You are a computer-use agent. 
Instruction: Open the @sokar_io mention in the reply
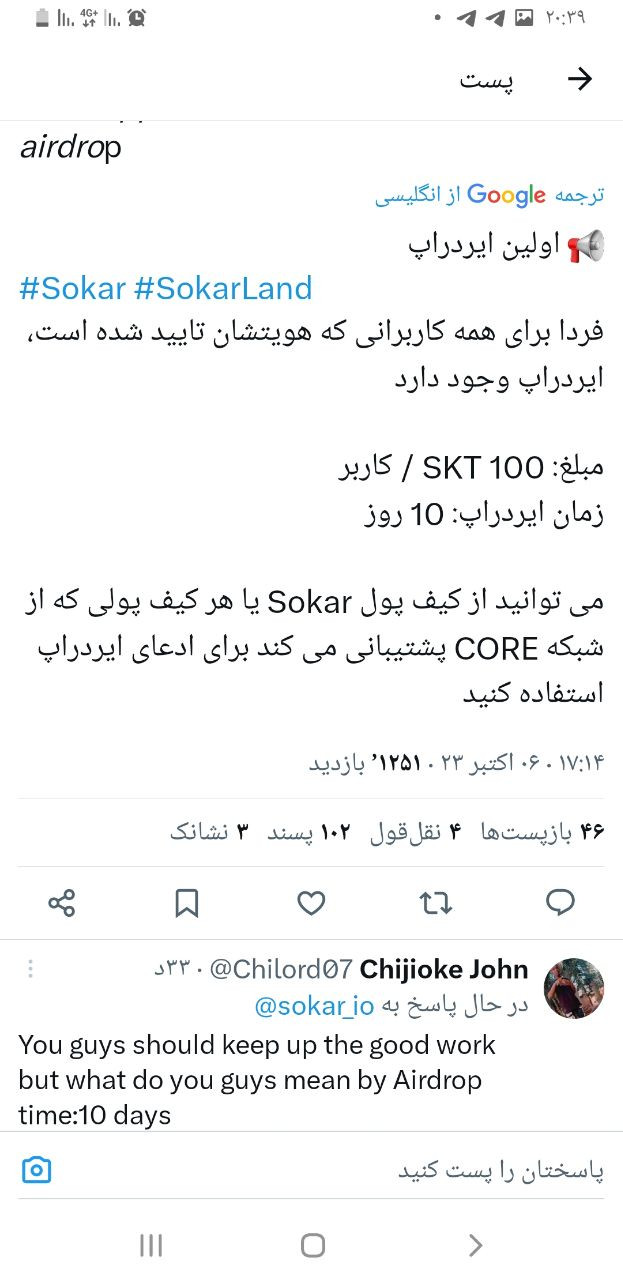click(314, 1006)
